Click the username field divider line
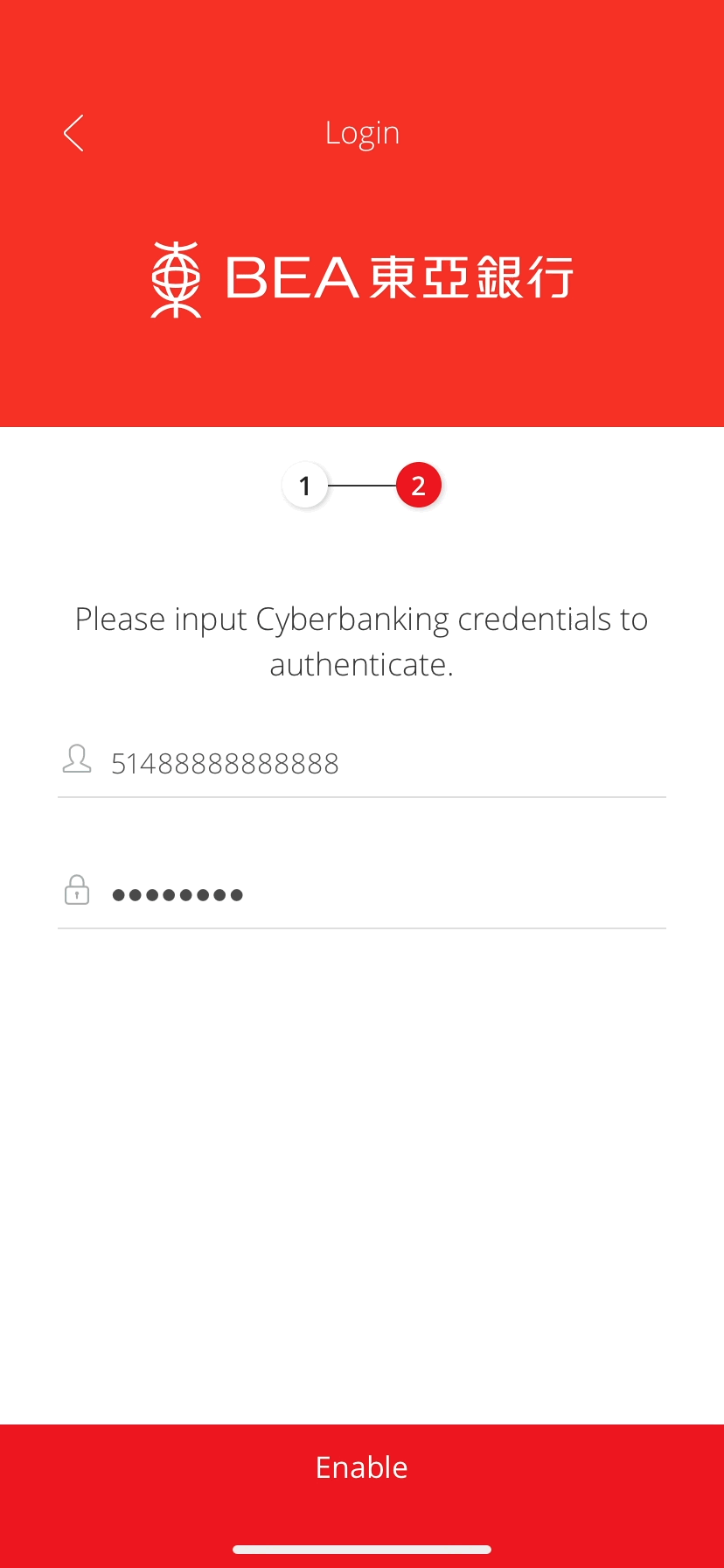Viewport: 724px width, 1568px height. pos(362,796)
